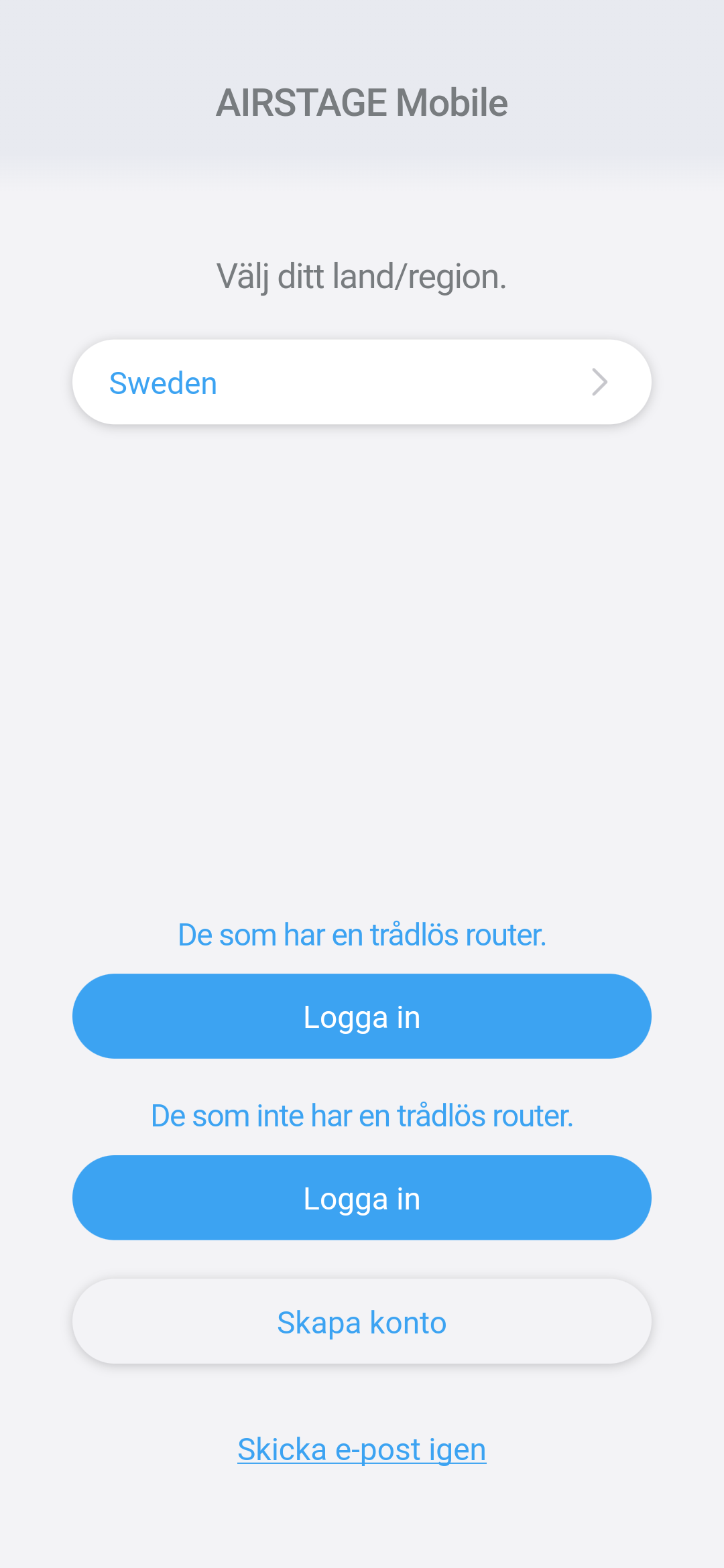Open the Sweden country/region selector
Viewport: 724px width, 1568px height.
pos(362,382)
